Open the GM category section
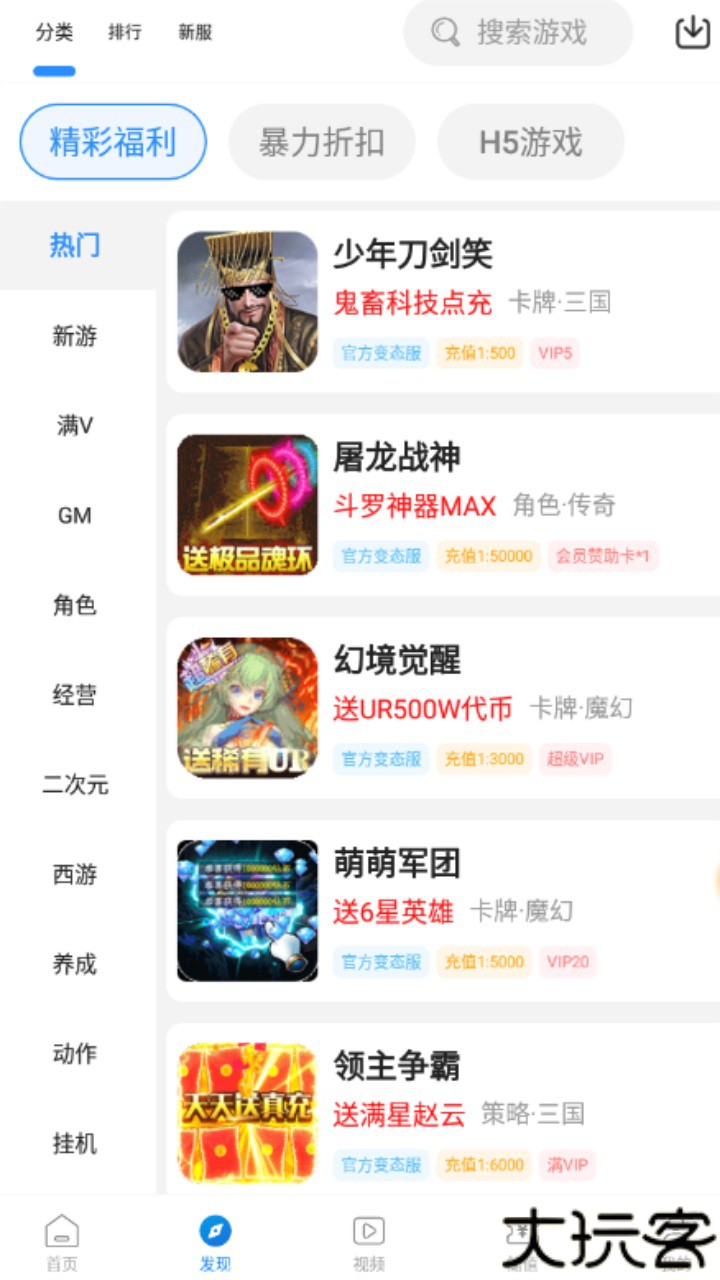720x1280 pixels. 74,516
